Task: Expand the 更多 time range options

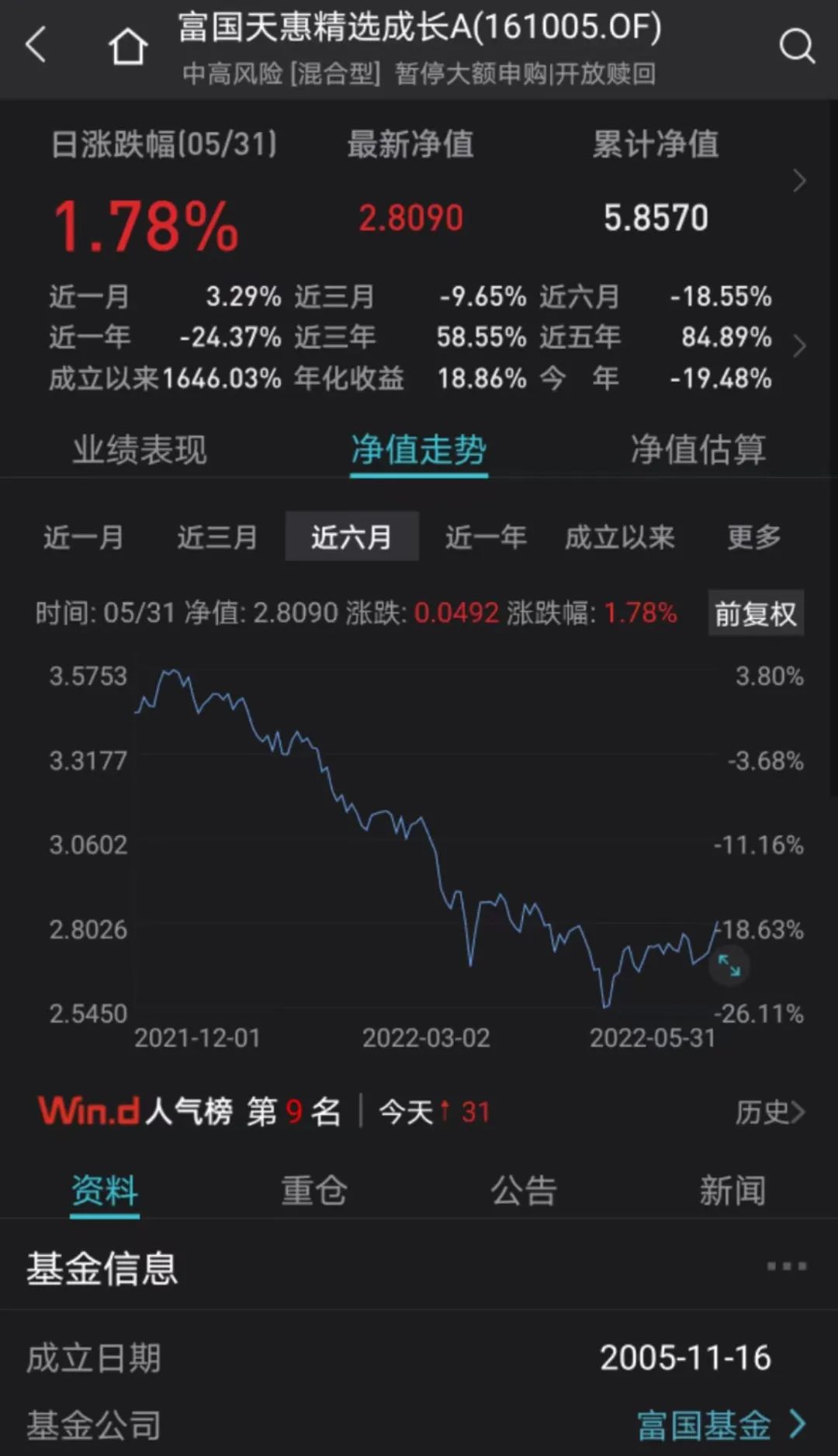Action: pyautogui.click(x=755, y=536)
